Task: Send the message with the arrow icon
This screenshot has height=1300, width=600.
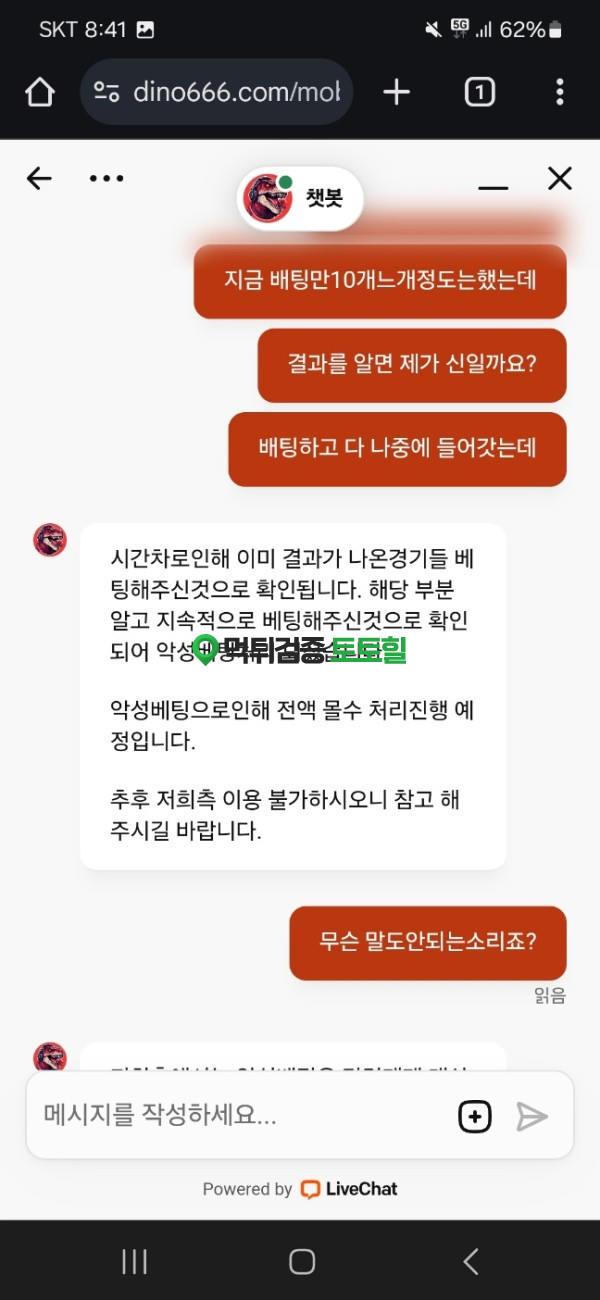Action: tap(532, 1116)
